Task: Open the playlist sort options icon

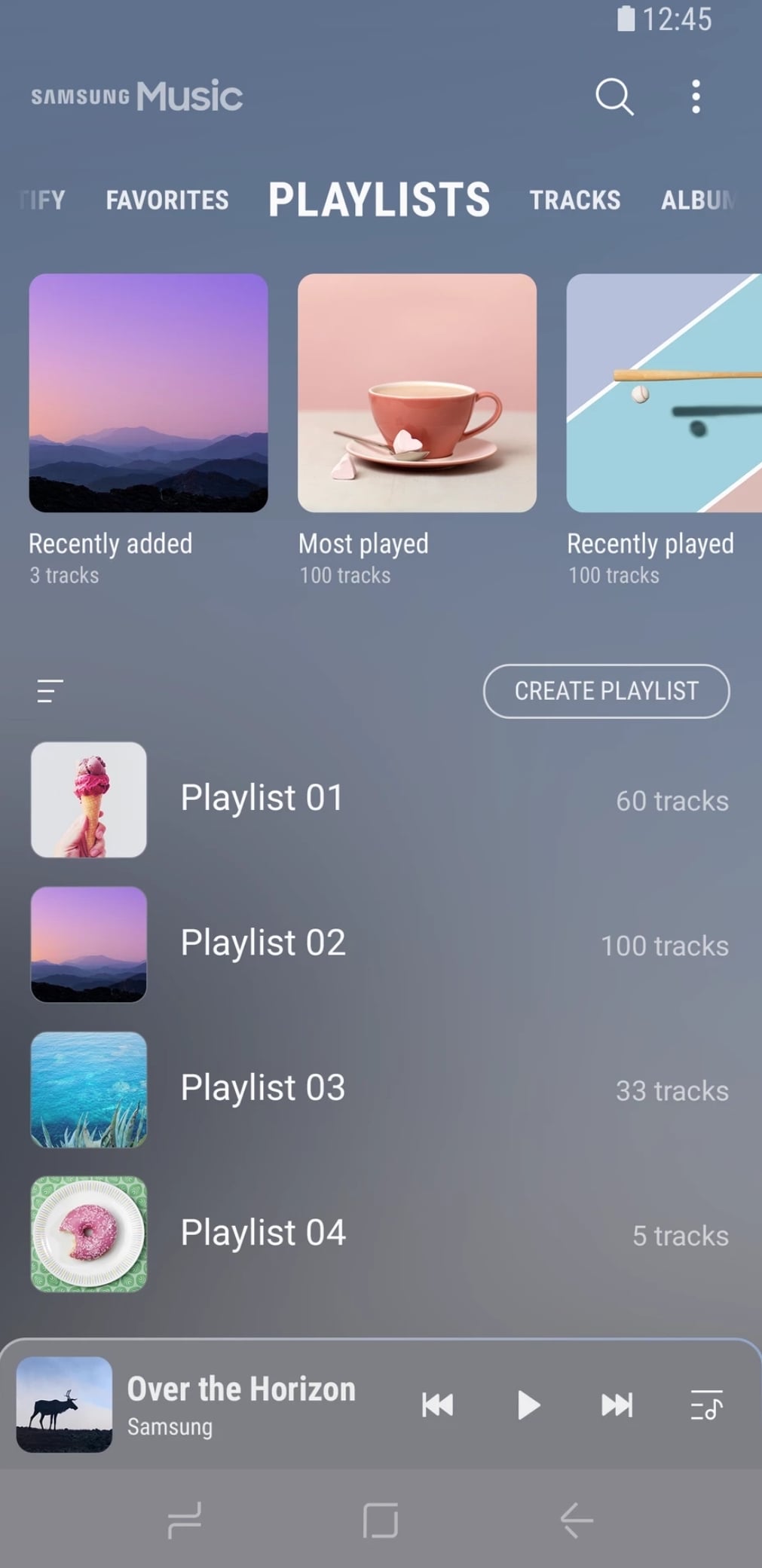Action: [x=50, y=690]
